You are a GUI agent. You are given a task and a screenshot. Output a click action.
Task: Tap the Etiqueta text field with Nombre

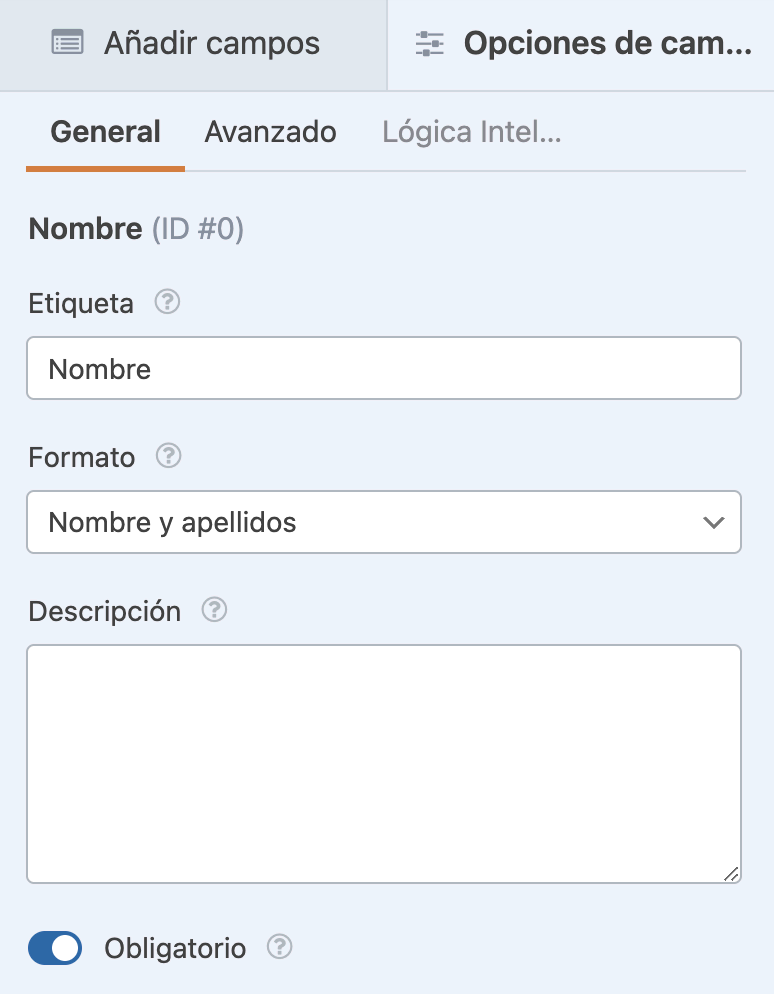tap(383, 369)
